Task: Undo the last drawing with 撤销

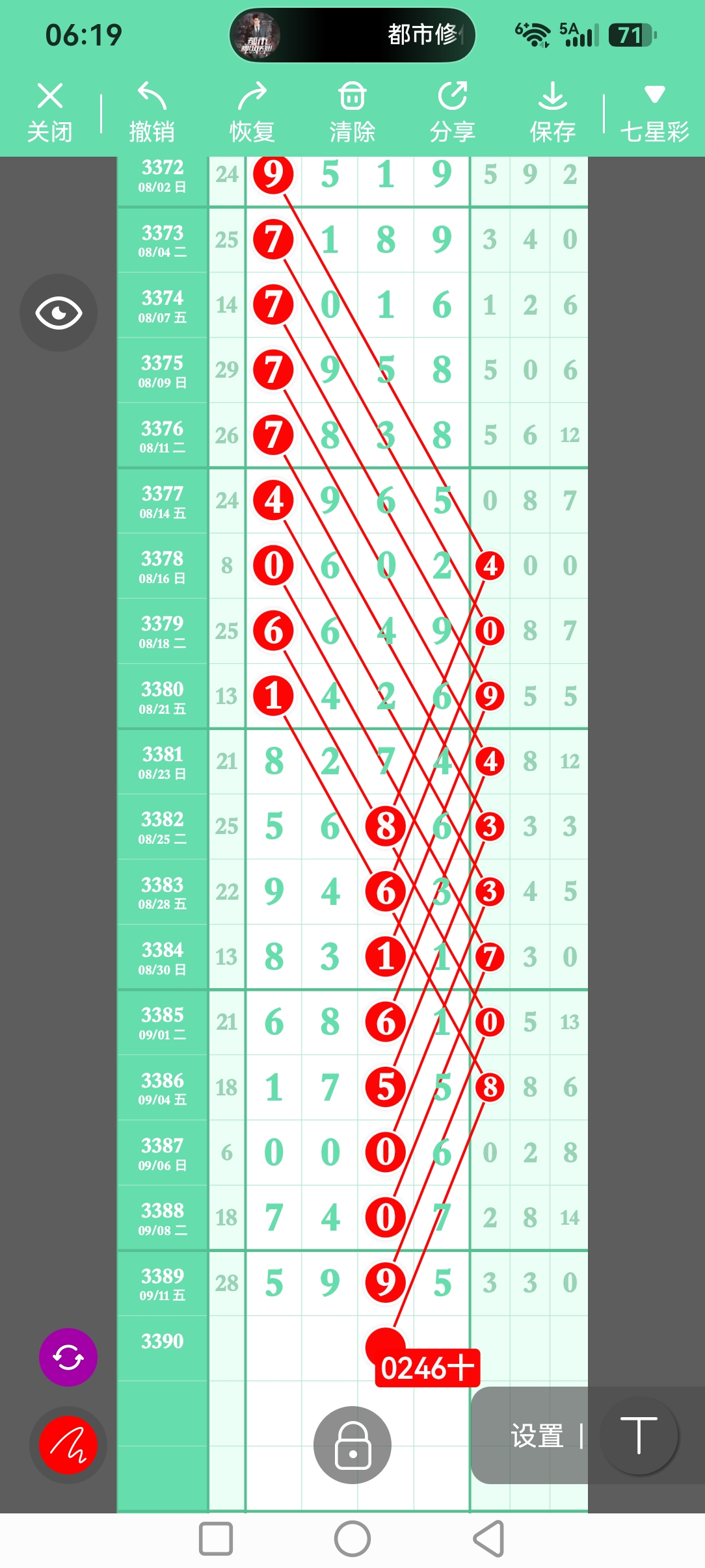Action: tap(152, 112)
